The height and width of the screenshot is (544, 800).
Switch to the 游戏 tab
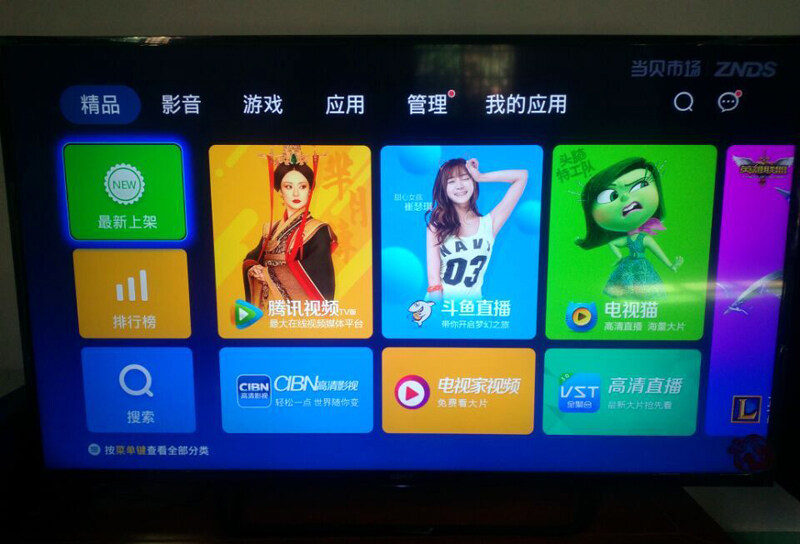pos(262,104)
